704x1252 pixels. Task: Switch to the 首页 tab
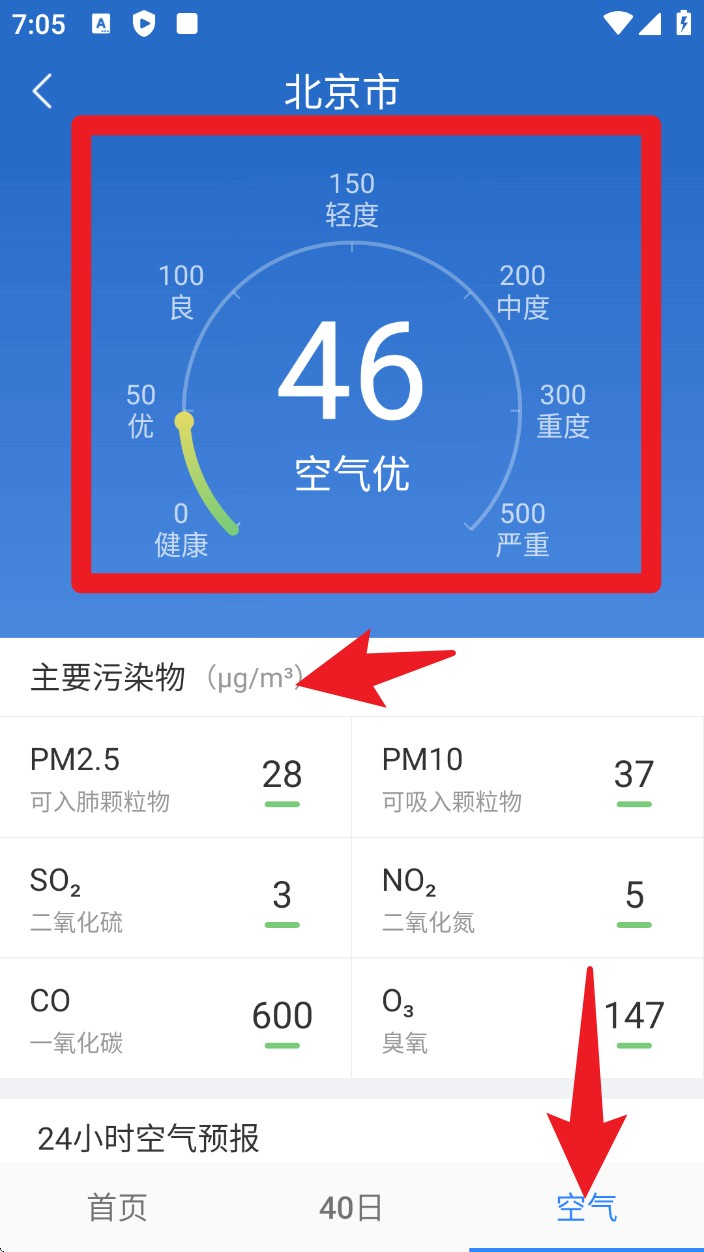[117, 1207]
